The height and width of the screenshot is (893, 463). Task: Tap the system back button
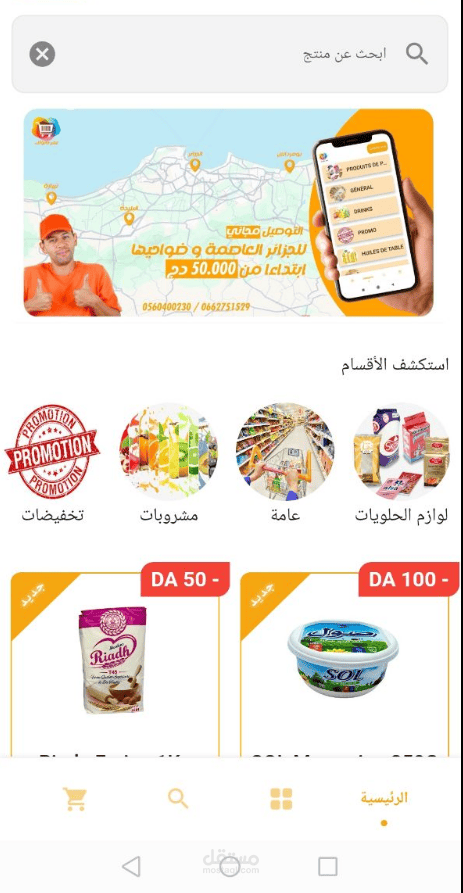tap(131, 866)
